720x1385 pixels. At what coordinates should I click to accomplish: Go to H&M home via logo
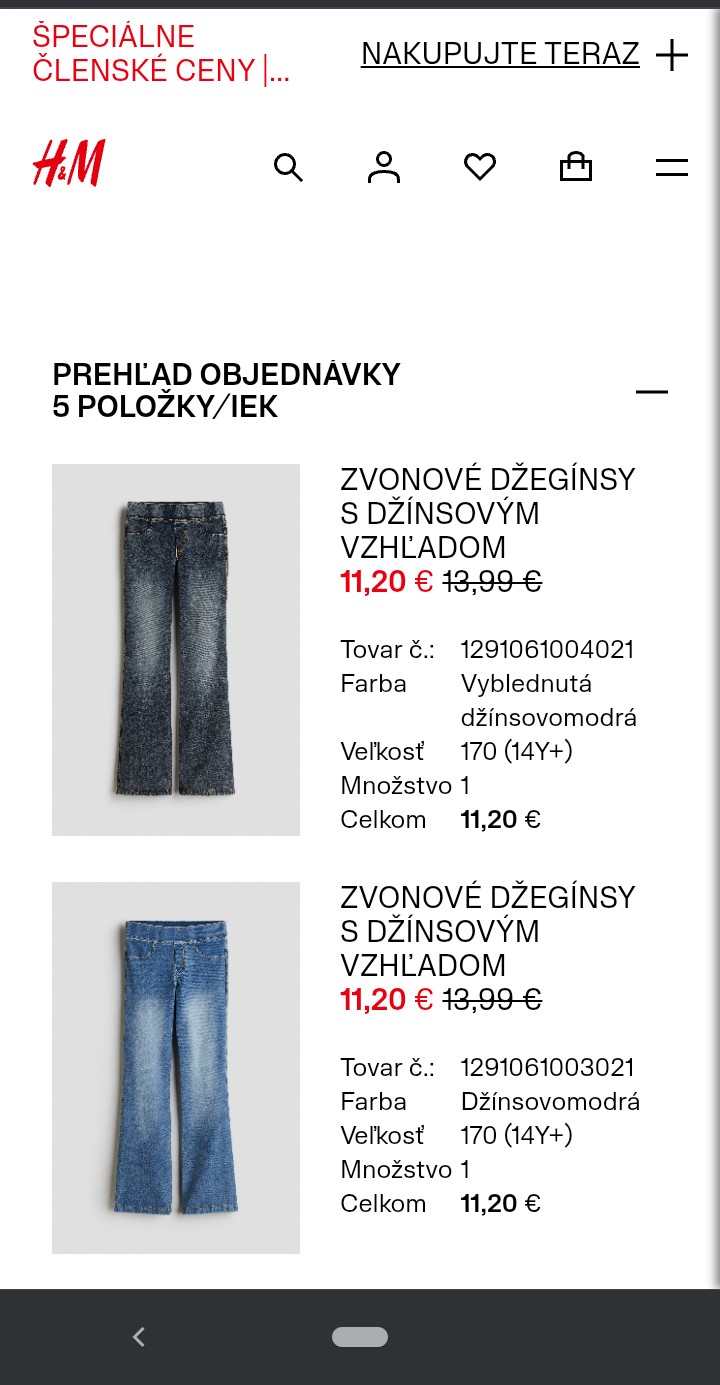point(69,164)
